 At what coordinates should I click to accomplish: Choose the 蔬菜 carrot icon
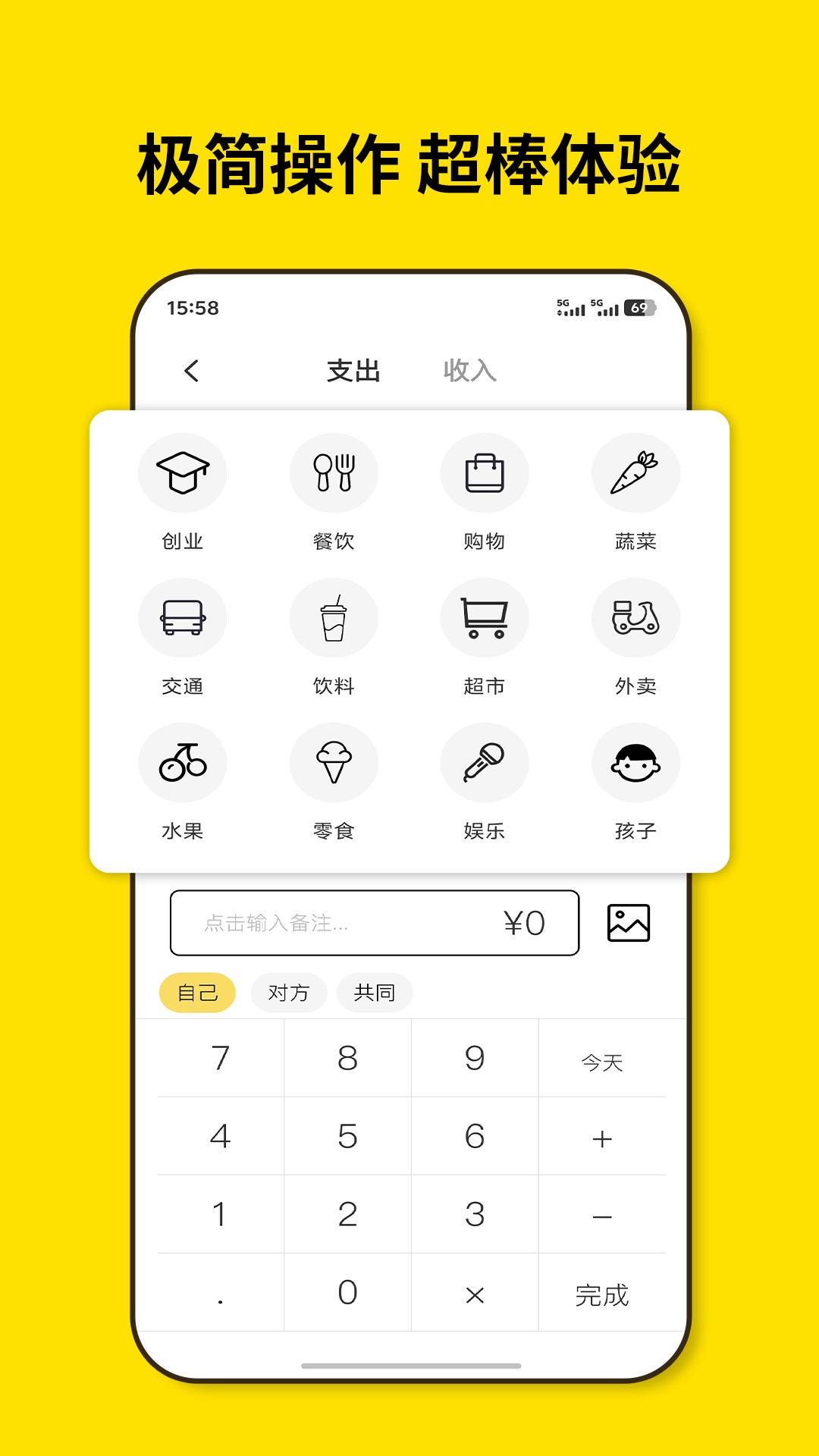(636, 472)
